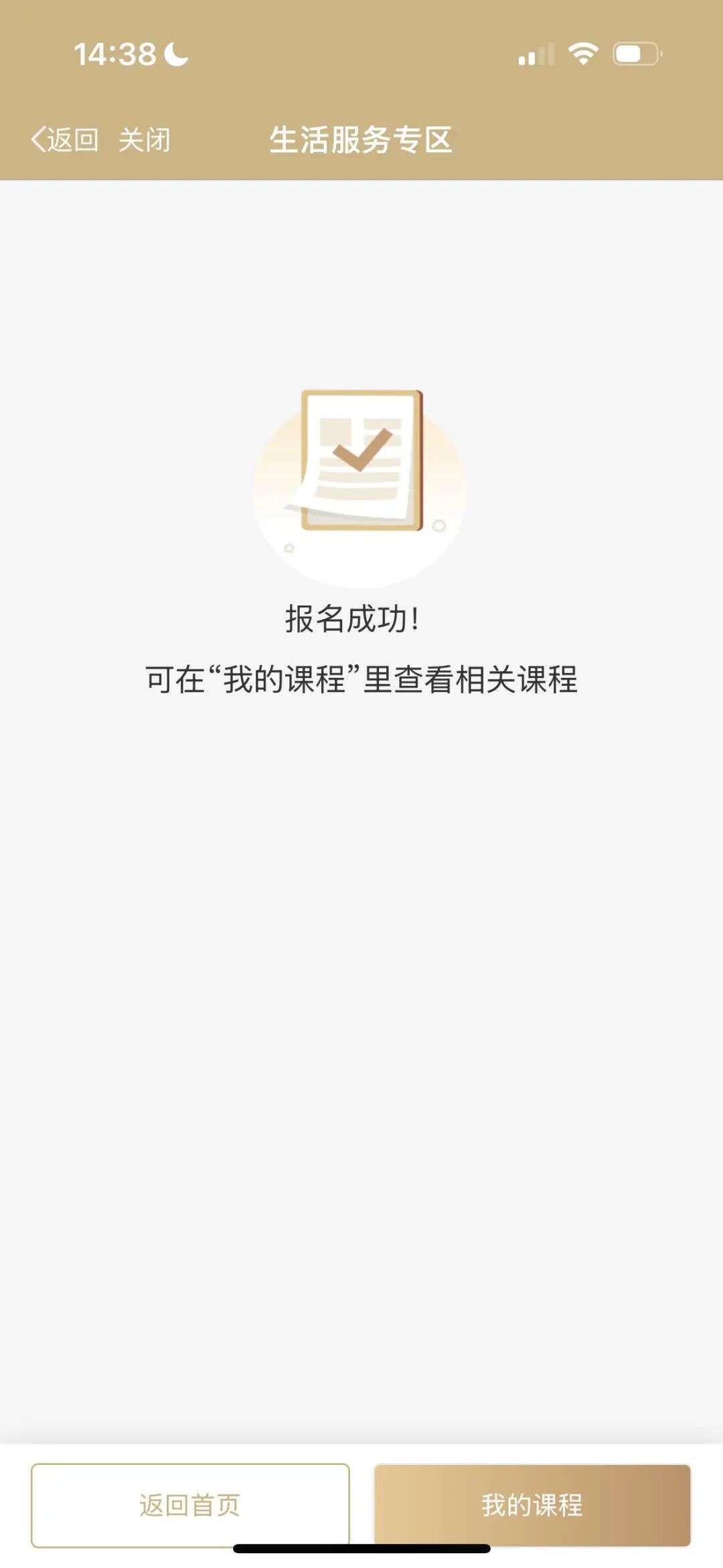Open 我的课程 to view courses
Screen dimensions: 723x1568
[532, 1504]
